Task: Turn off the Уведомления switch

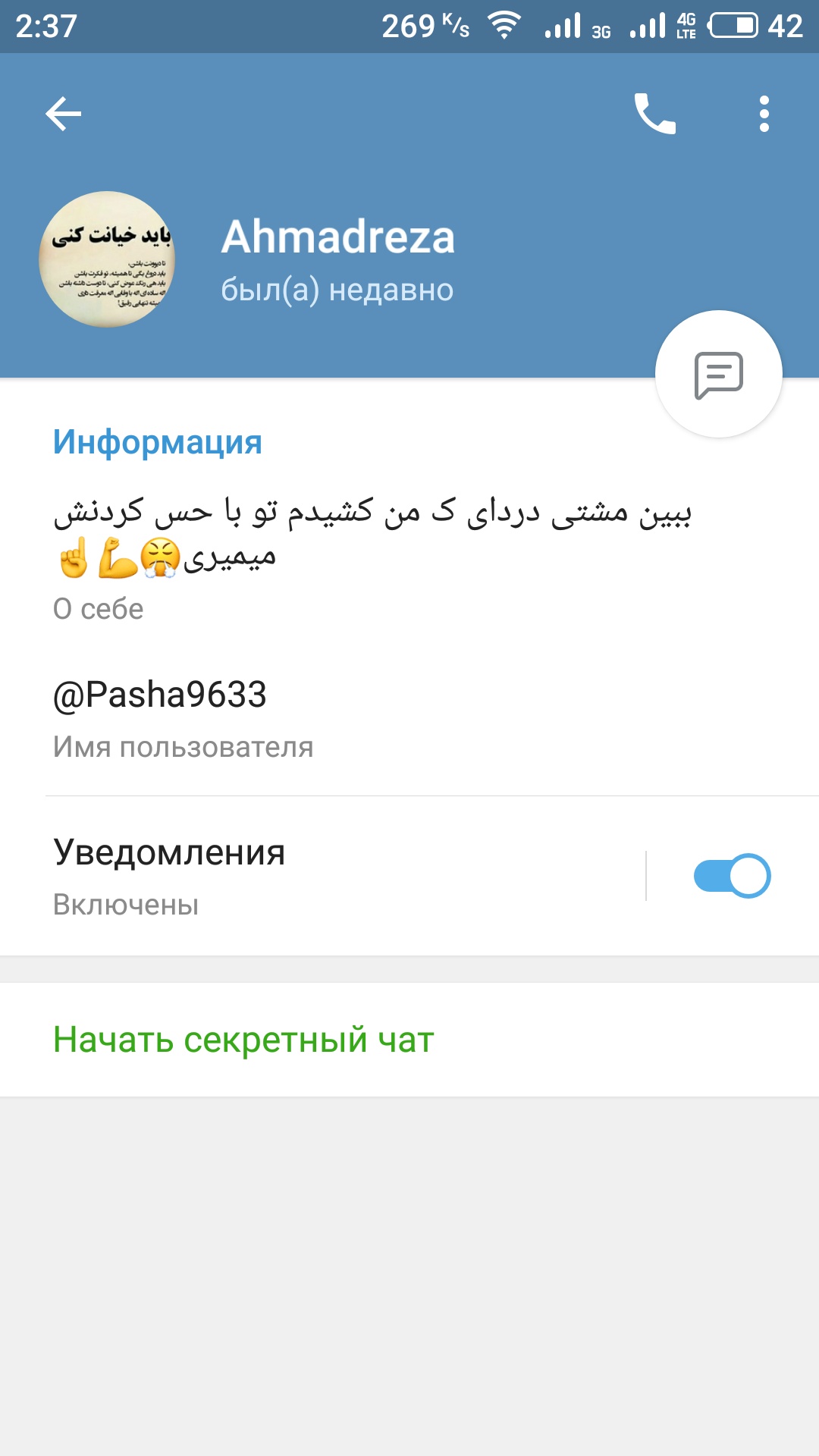Action: point(732,876)
